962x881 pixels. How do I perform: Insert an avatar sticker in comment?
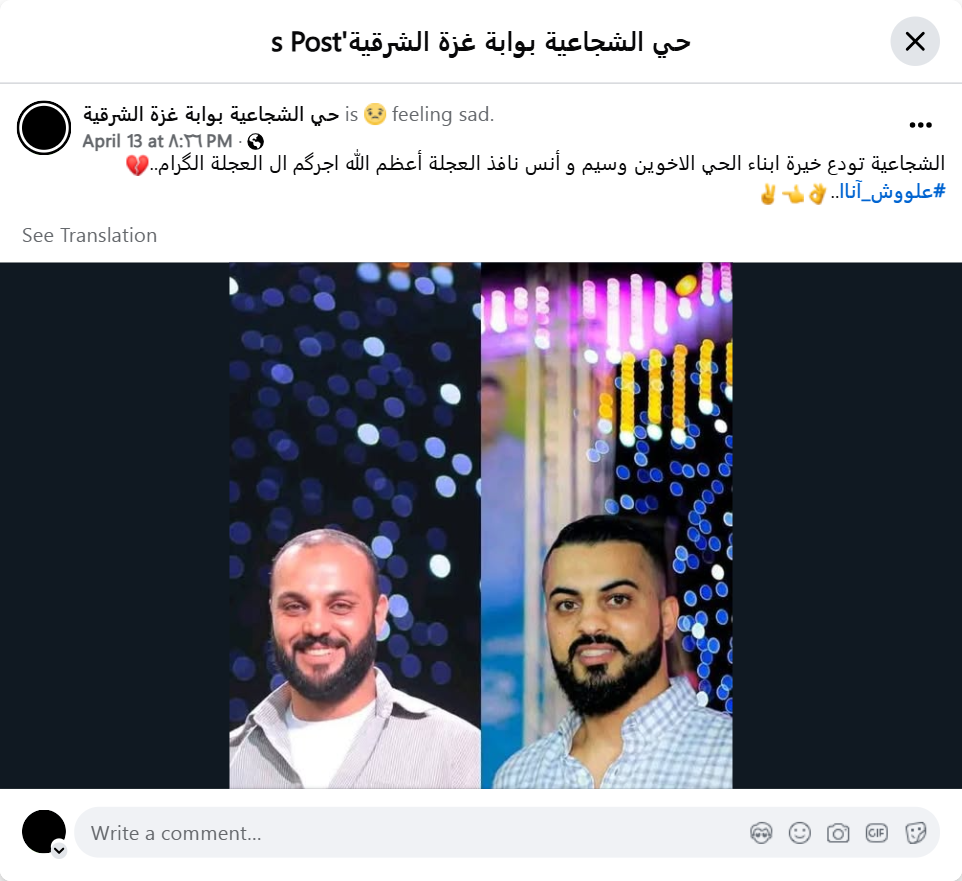(761, 833)
